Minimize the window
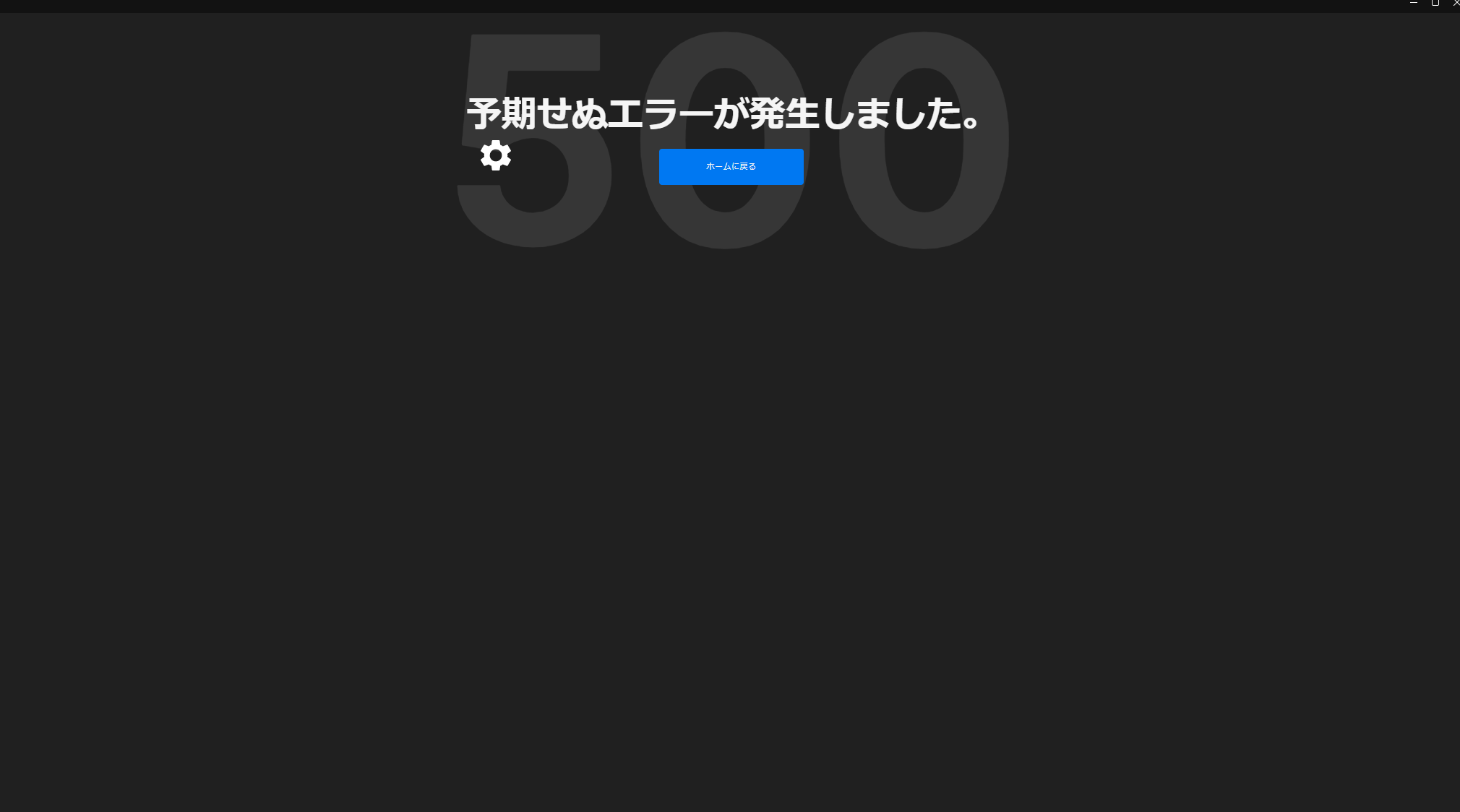Viewport: 1460px width, 812px height. click(1414, 4)
